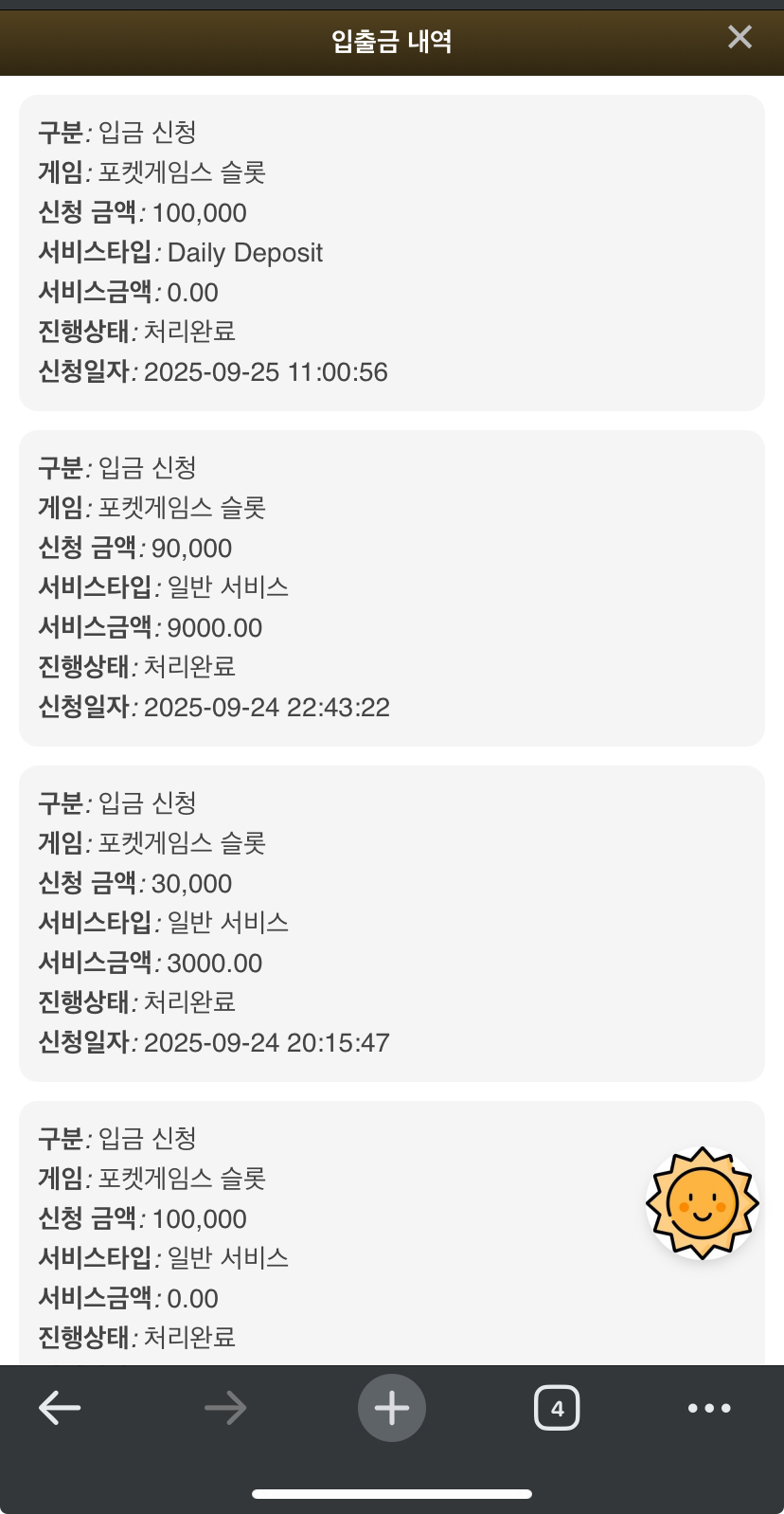Open the tab switcher showing 4
The height and width of the screenshot is (1514, 784).
(x=557, y=1408)
